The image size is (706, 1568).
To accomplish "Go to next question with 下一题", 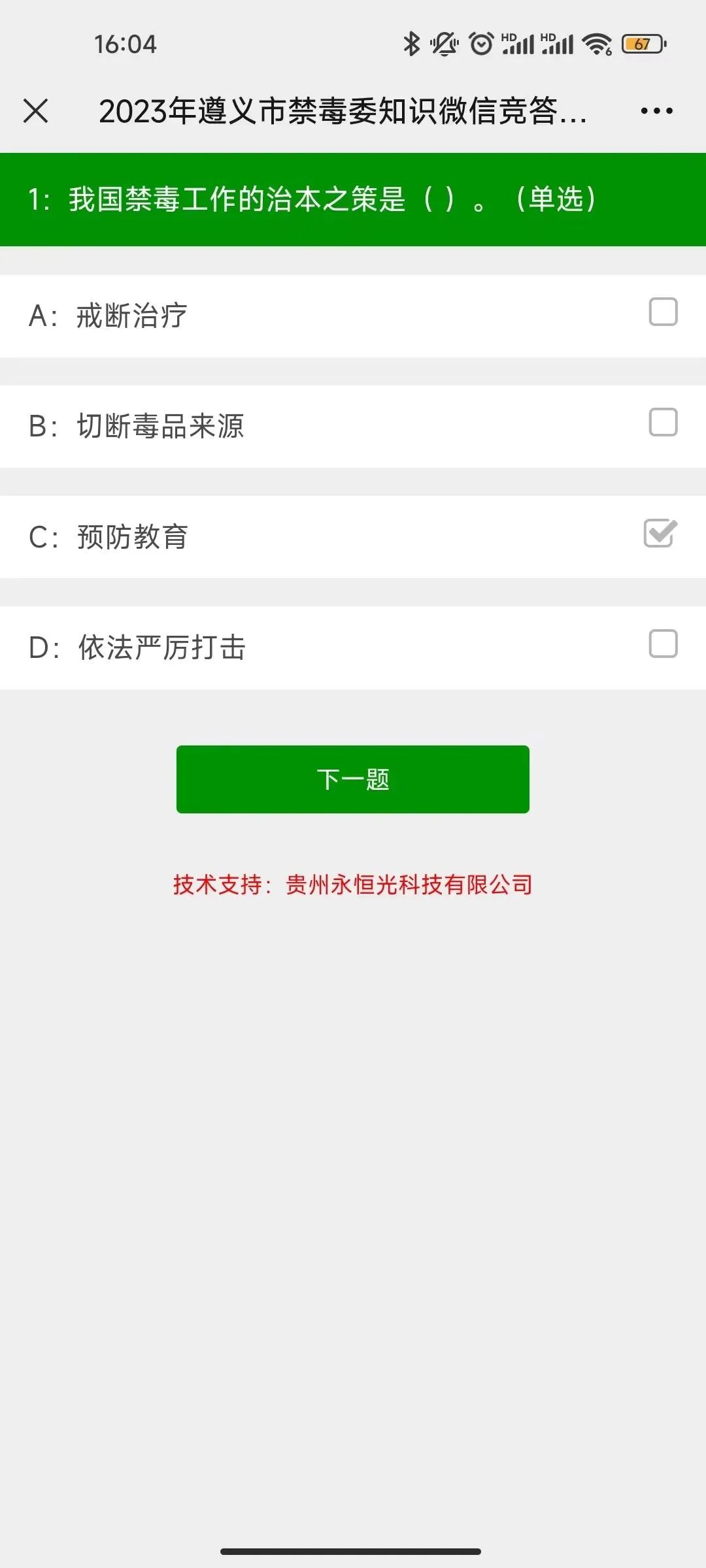I will click(353, 779).
